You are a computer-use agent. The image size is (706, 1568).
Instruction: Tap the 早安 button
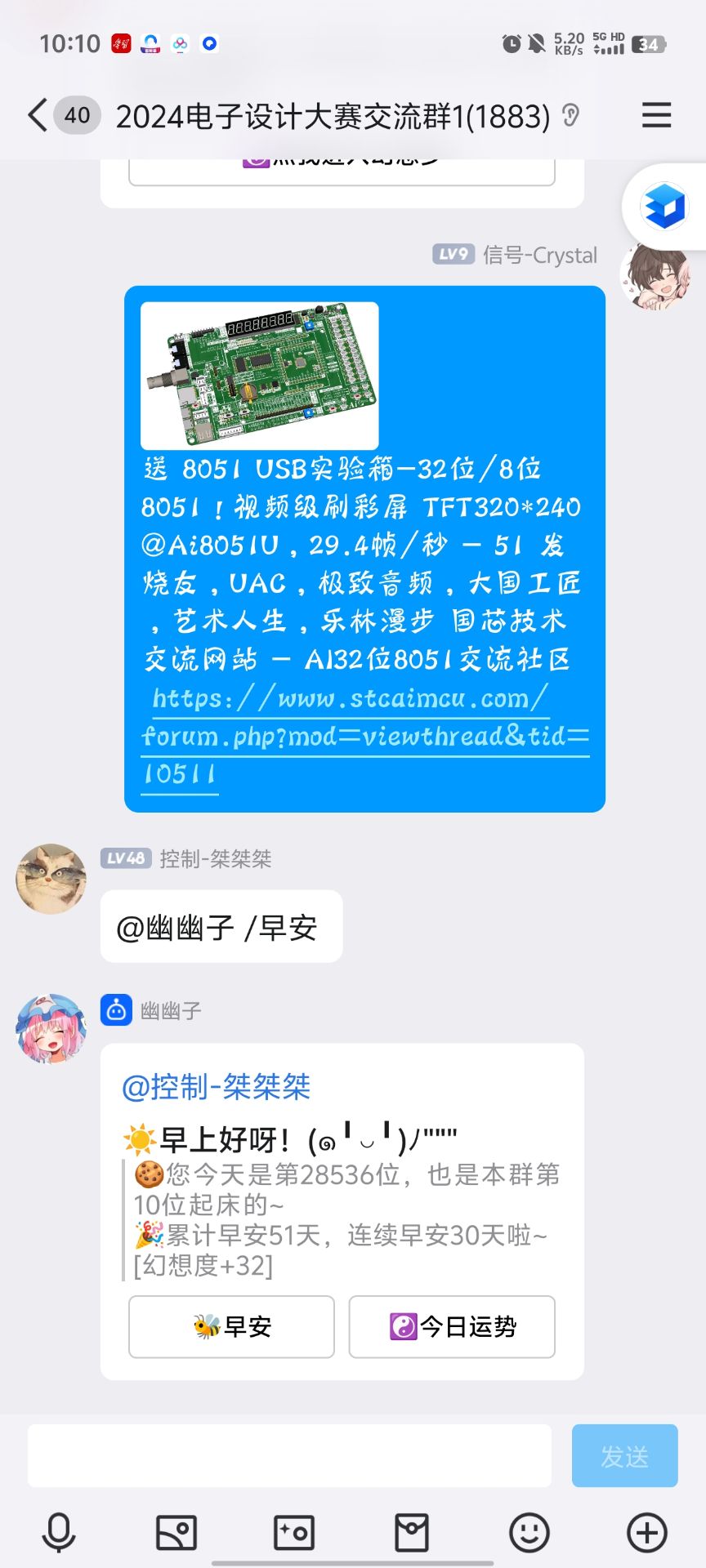231,1326
